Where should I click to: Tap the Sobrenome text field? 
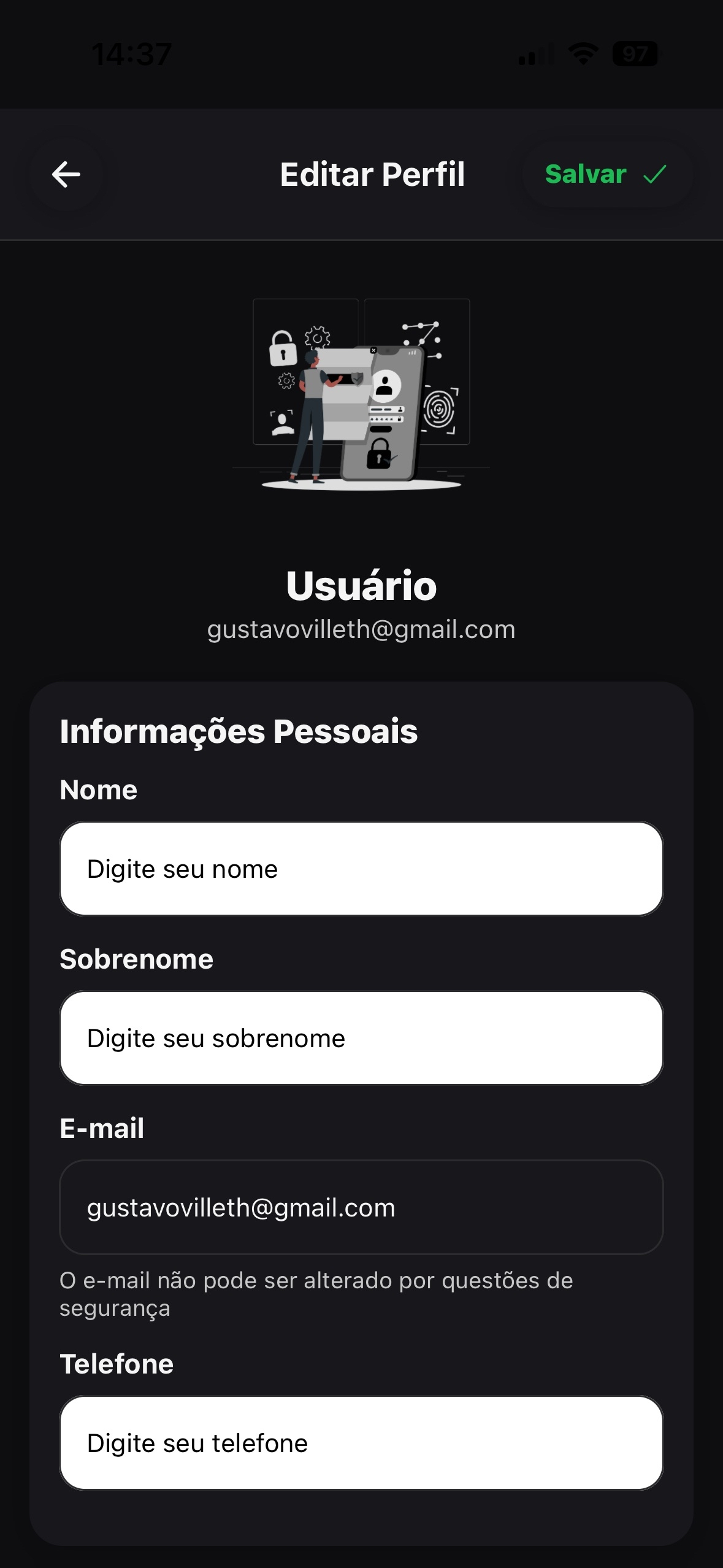(x=361, y=1038)
